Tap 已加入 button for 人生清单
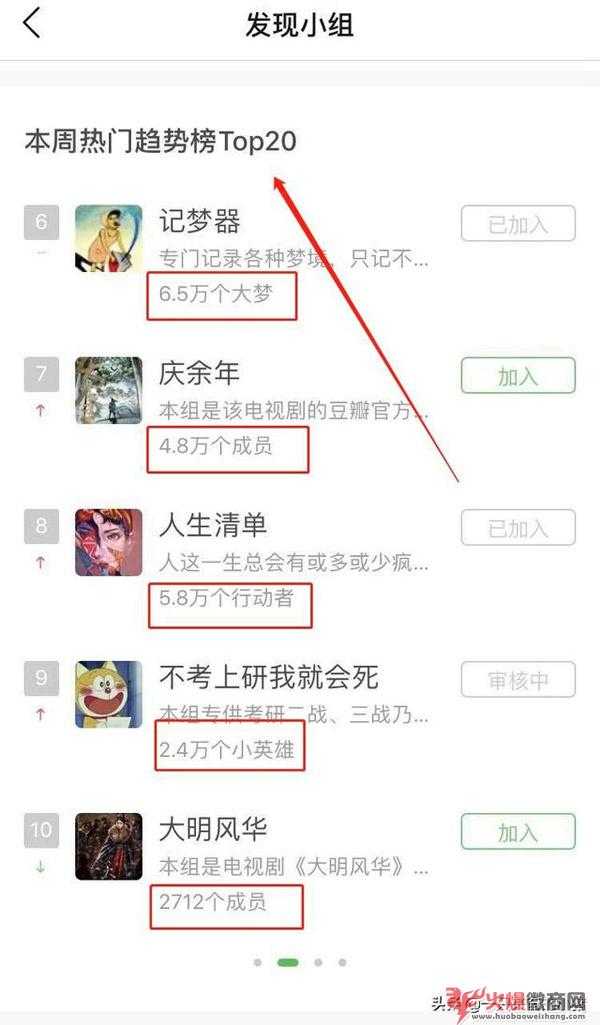Image resolution: width=600 pixels, height=1025 pixels. pyautogui.click(x=518, y=528)
